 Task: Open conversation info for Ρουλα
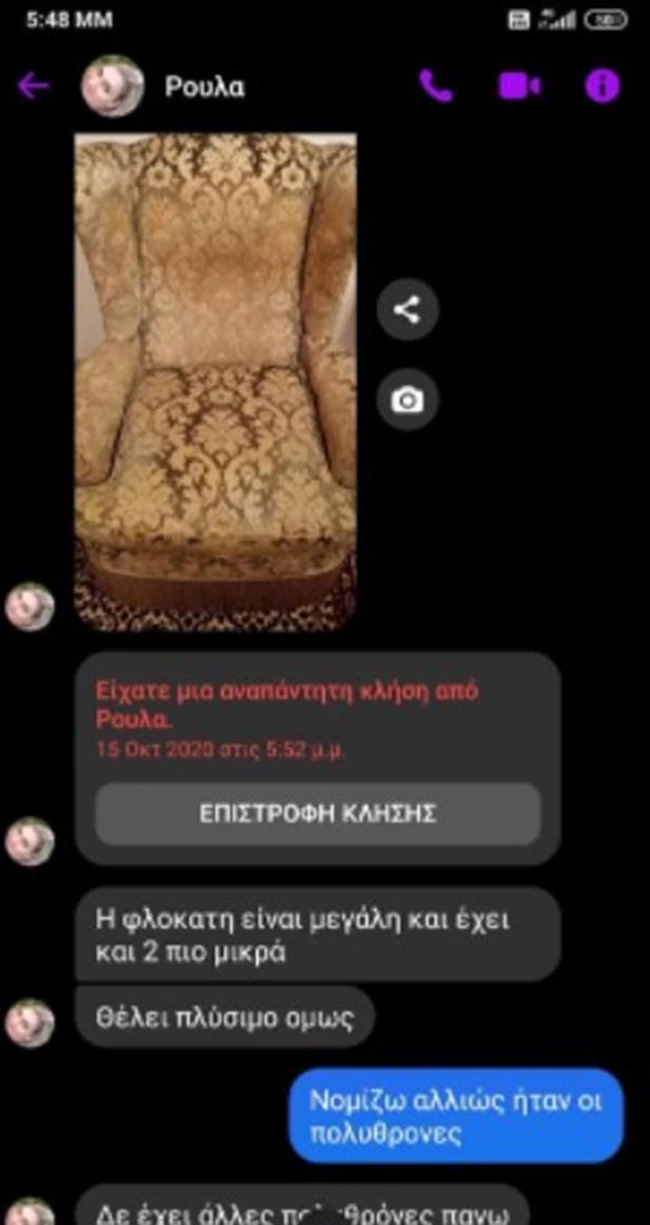[601, 86]
